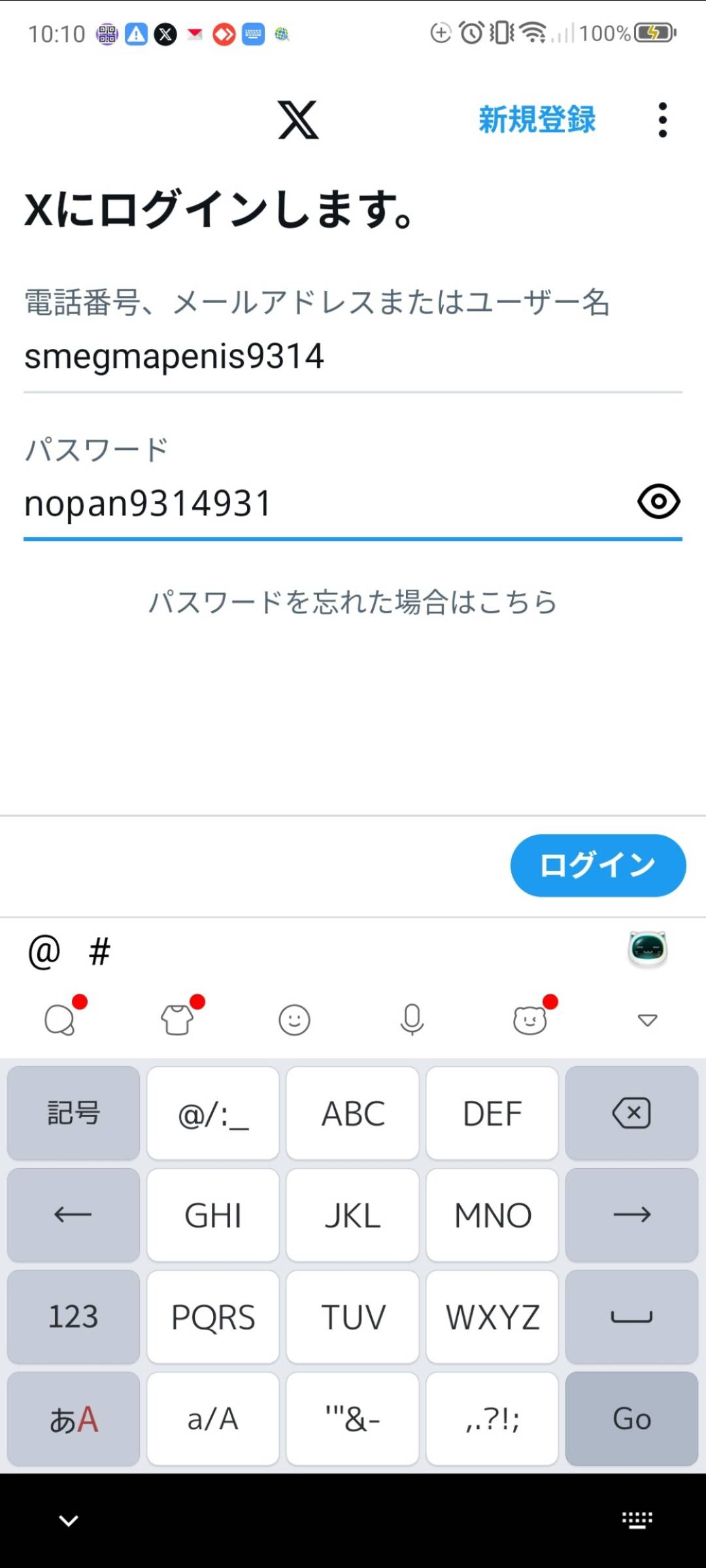Viewport: 706px width, 1568px height.
Task: Open keyboard theme shirt icon
Action: (177, 1020)
